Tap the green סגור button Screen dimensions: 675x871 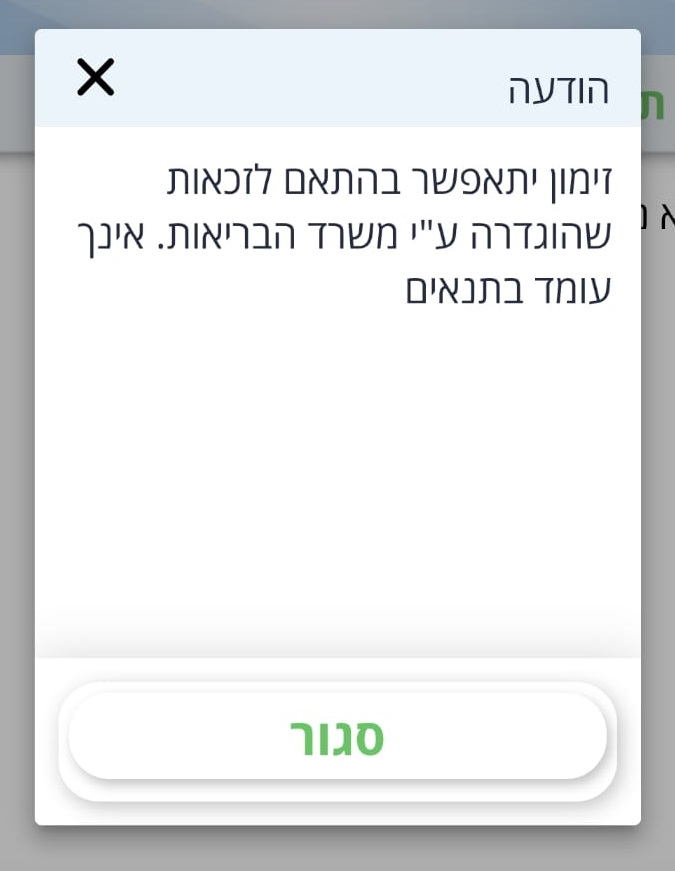(x=337, y=738)
